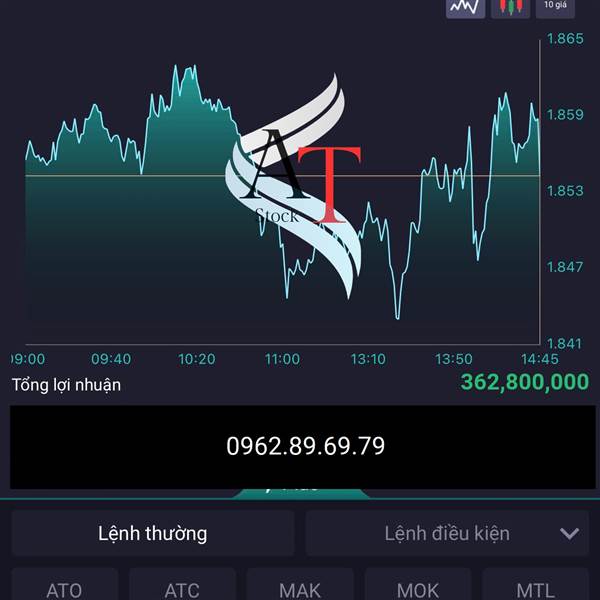Choose the ATO order type
600x600 pixels.
point(65,584)
